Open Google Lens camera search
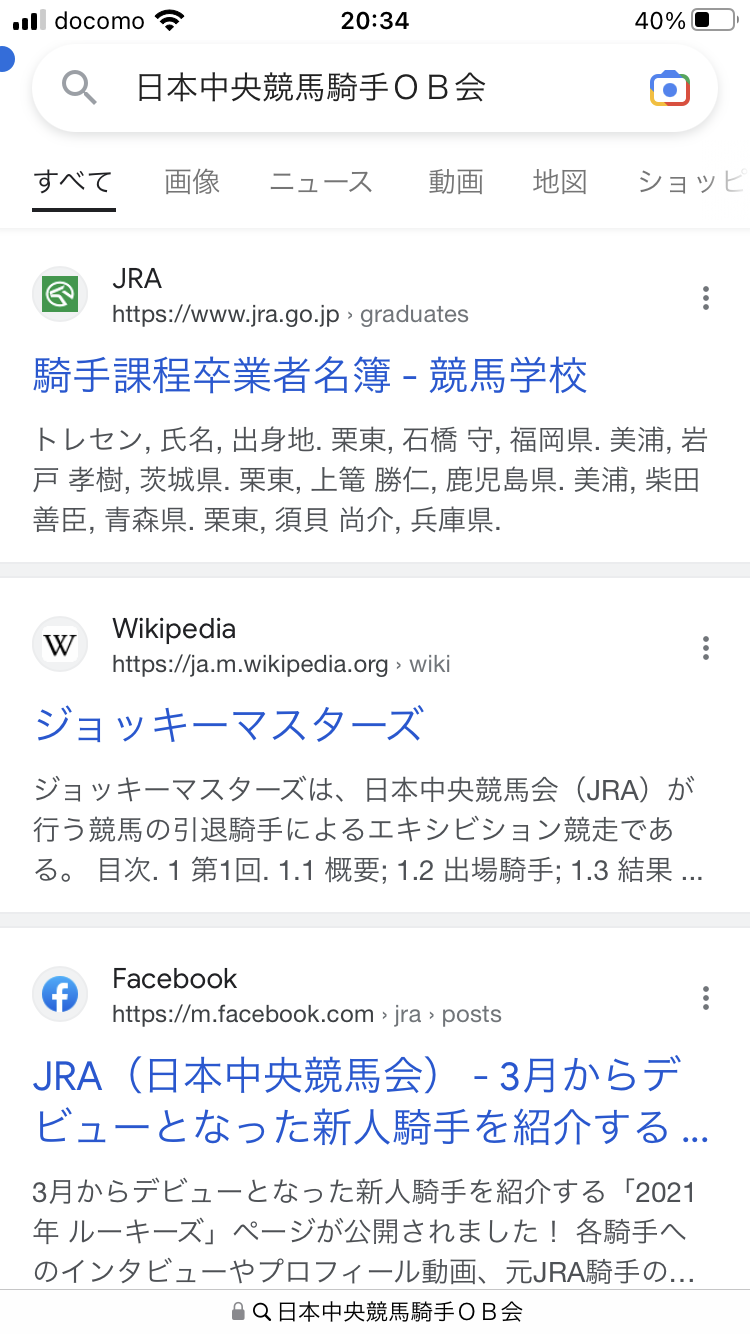Viewport: 750px width, 1334px height. 670,89
